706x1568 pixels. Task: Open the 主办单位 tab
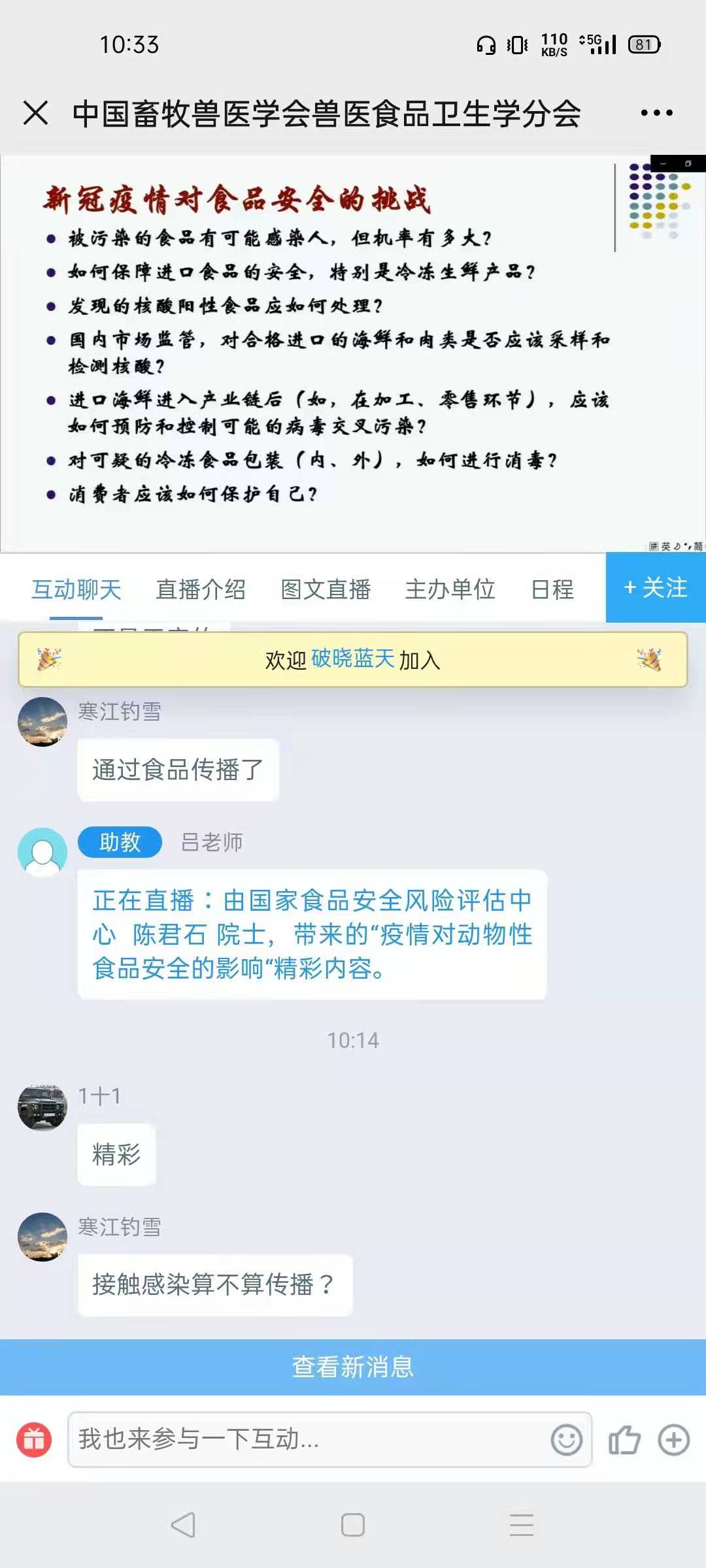click(450, 589)
